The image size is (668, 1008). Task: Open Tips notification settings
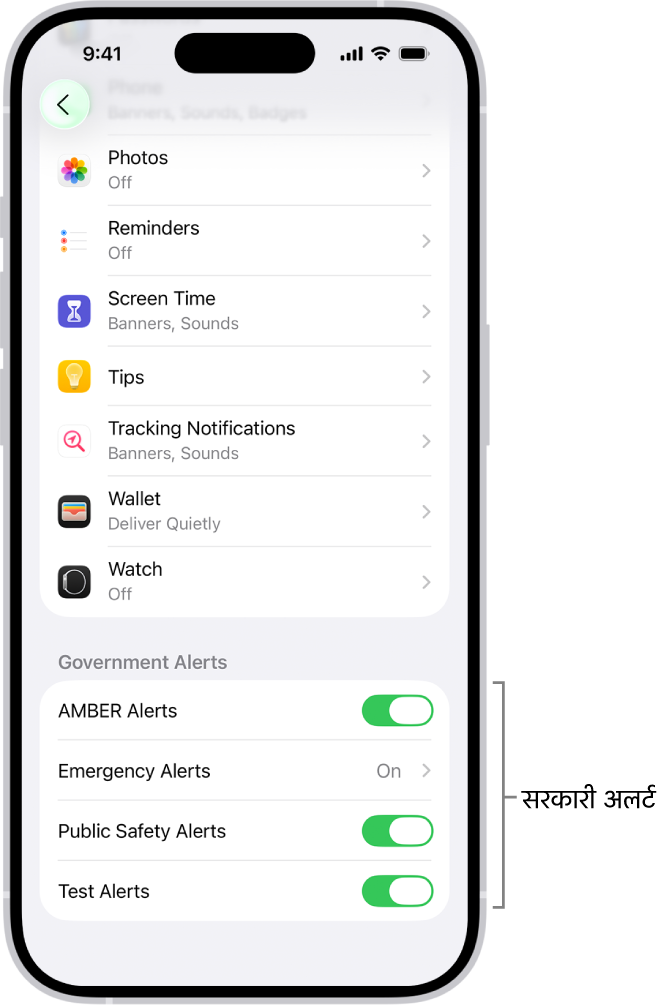pos(244,377)
